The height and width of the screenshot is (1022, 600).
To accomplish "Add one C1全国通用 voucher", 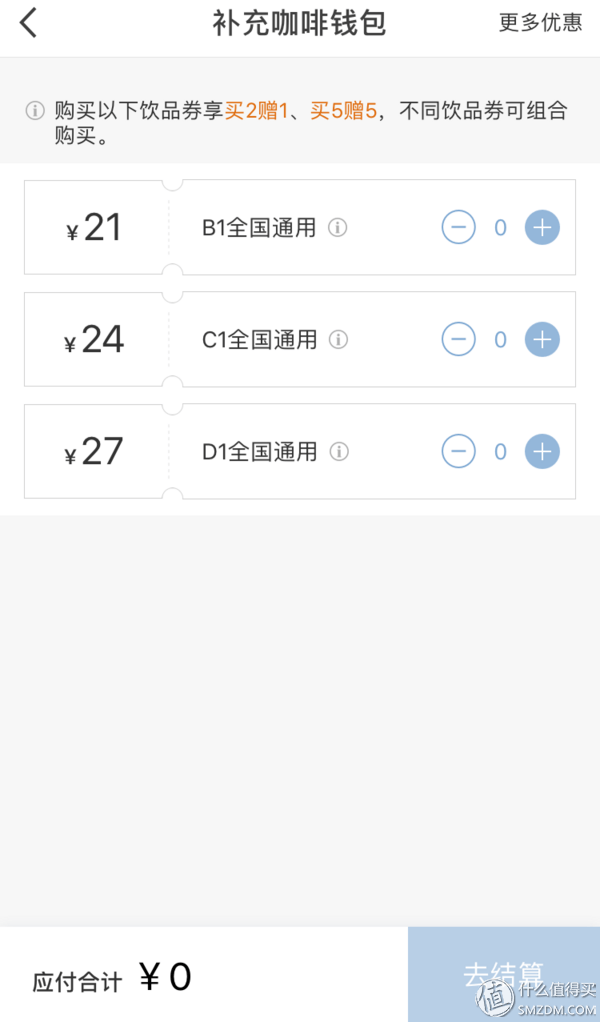I will (x=542, y=340).
